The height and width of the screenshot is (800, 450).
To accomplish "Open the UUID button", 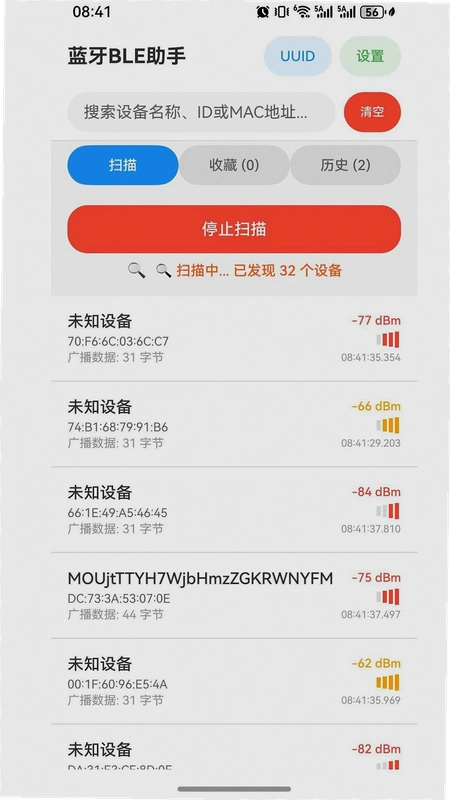I will click(x=297, y=56).
